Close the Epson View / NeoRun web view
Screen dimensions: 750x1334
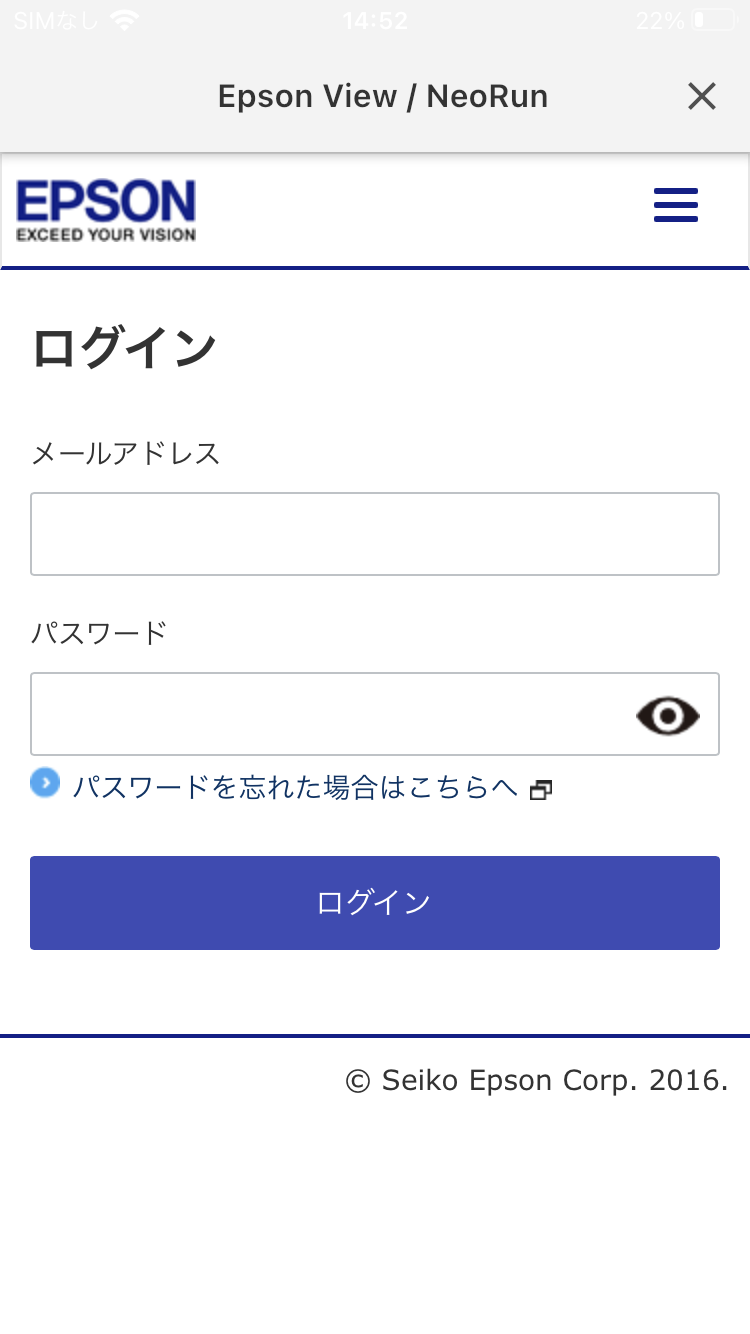[x=702, y=97]
